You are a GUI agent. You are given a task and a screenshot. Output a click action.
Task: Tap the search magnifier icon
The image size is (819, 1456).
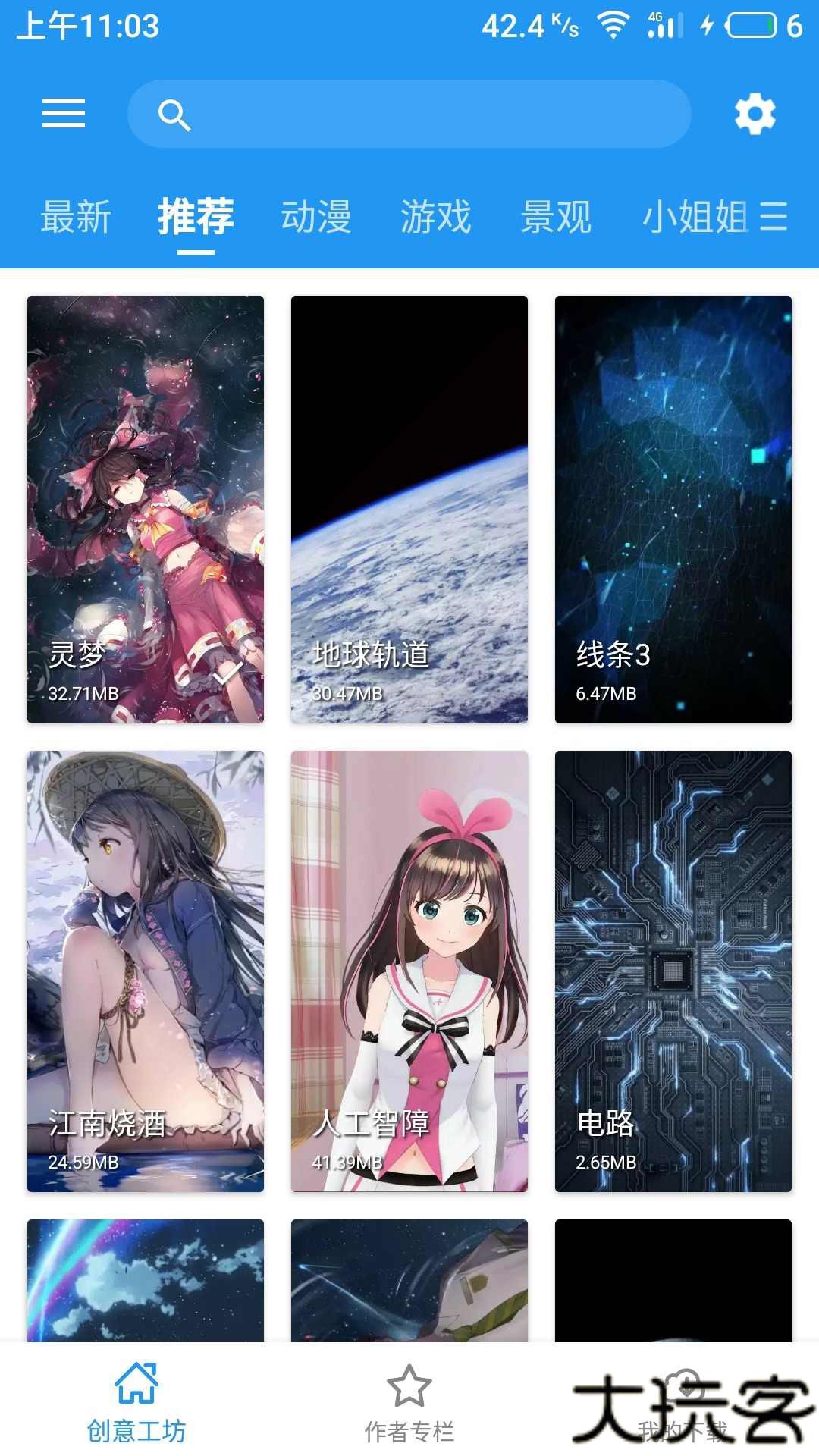174,115
